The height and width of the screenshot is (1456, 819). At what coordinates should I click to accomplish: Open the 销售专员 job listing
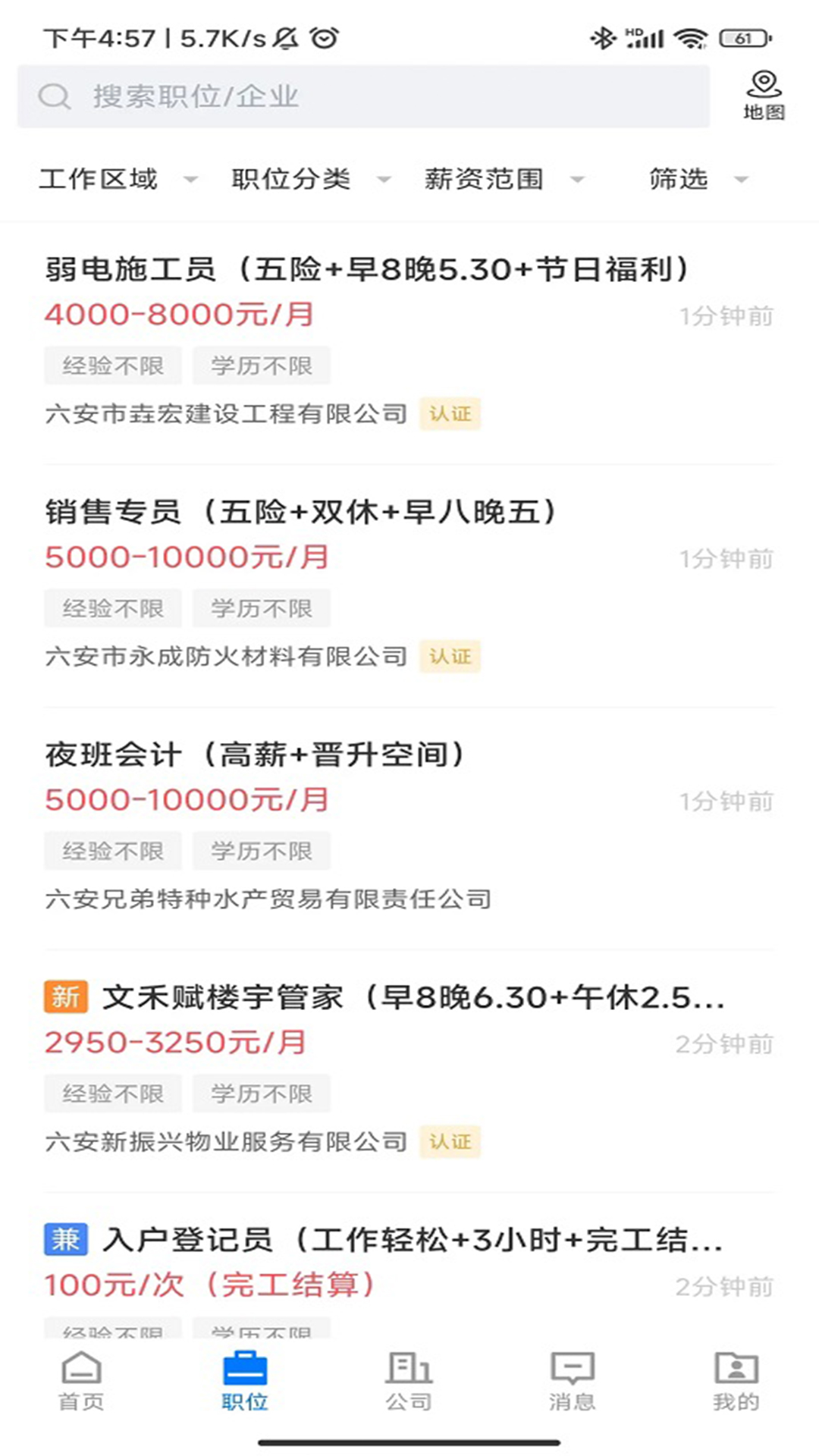pos(302,512)
